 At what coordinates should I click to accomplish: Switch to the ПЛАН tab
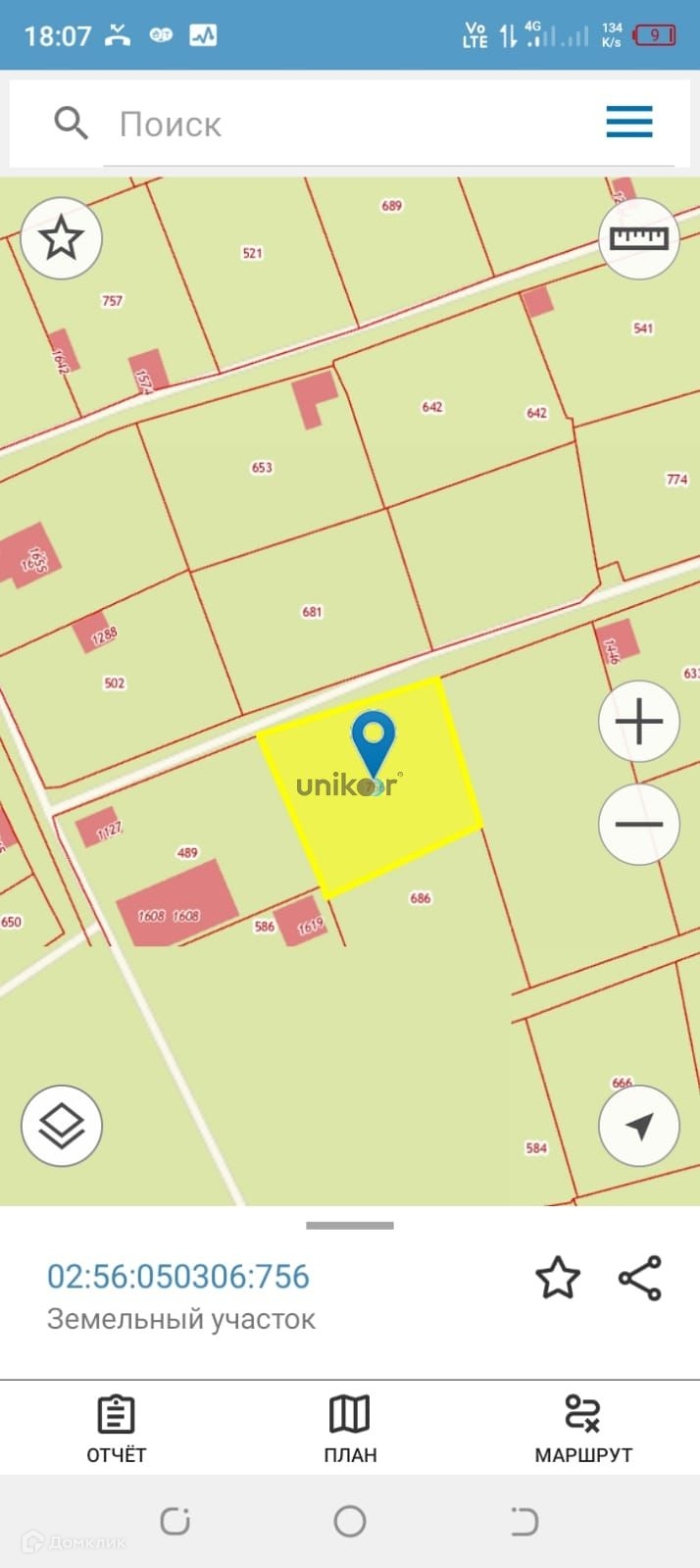pos(350,1429)
